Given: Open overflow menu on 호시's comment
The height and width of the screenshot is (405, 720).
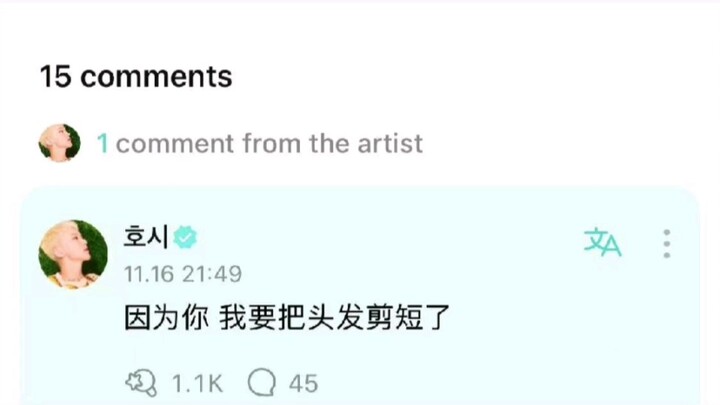Looking at the screenshot, I should point(667,243).
